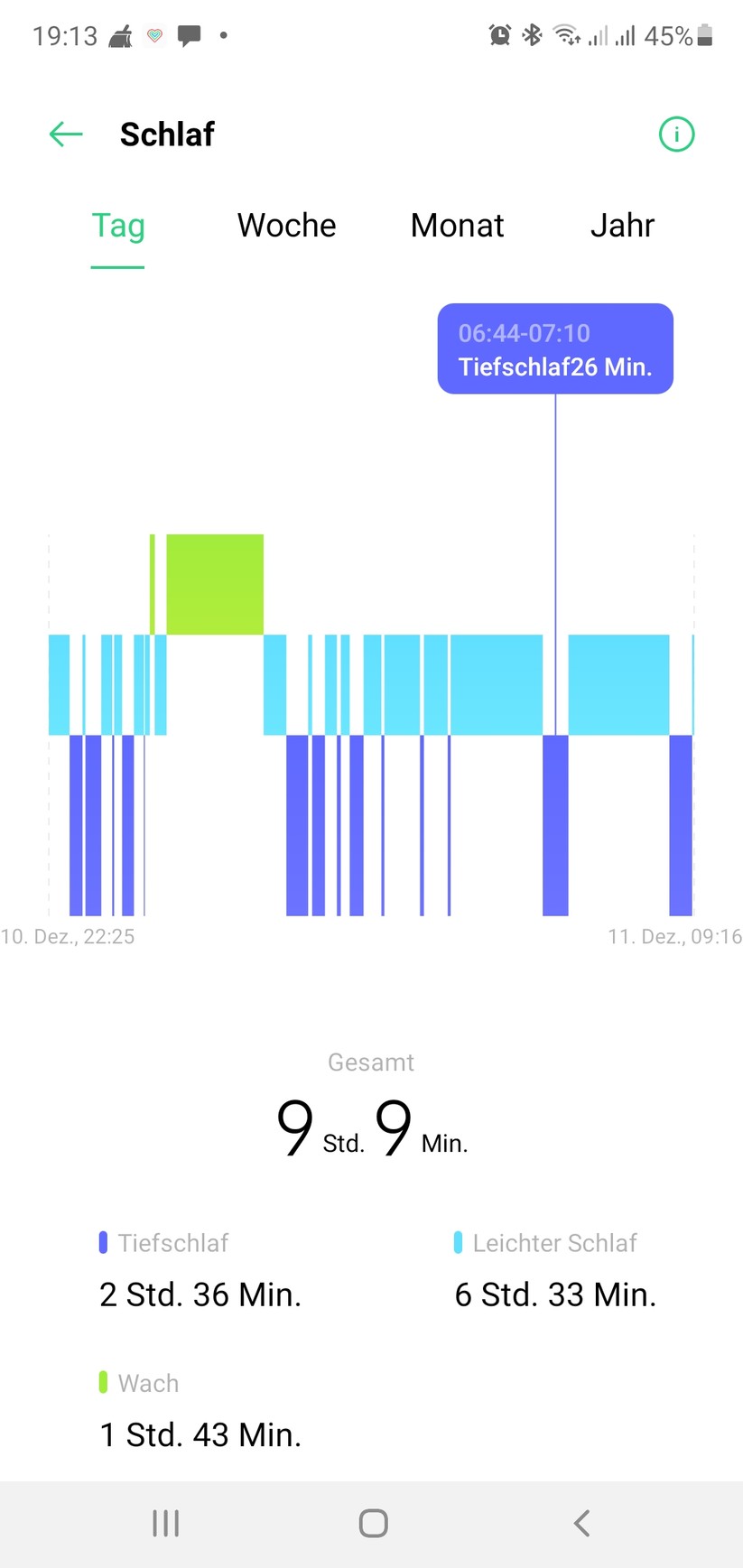Open recent apps from navigation bar
This screenshot has height=1568, width=743.
tap(166, 1524)
